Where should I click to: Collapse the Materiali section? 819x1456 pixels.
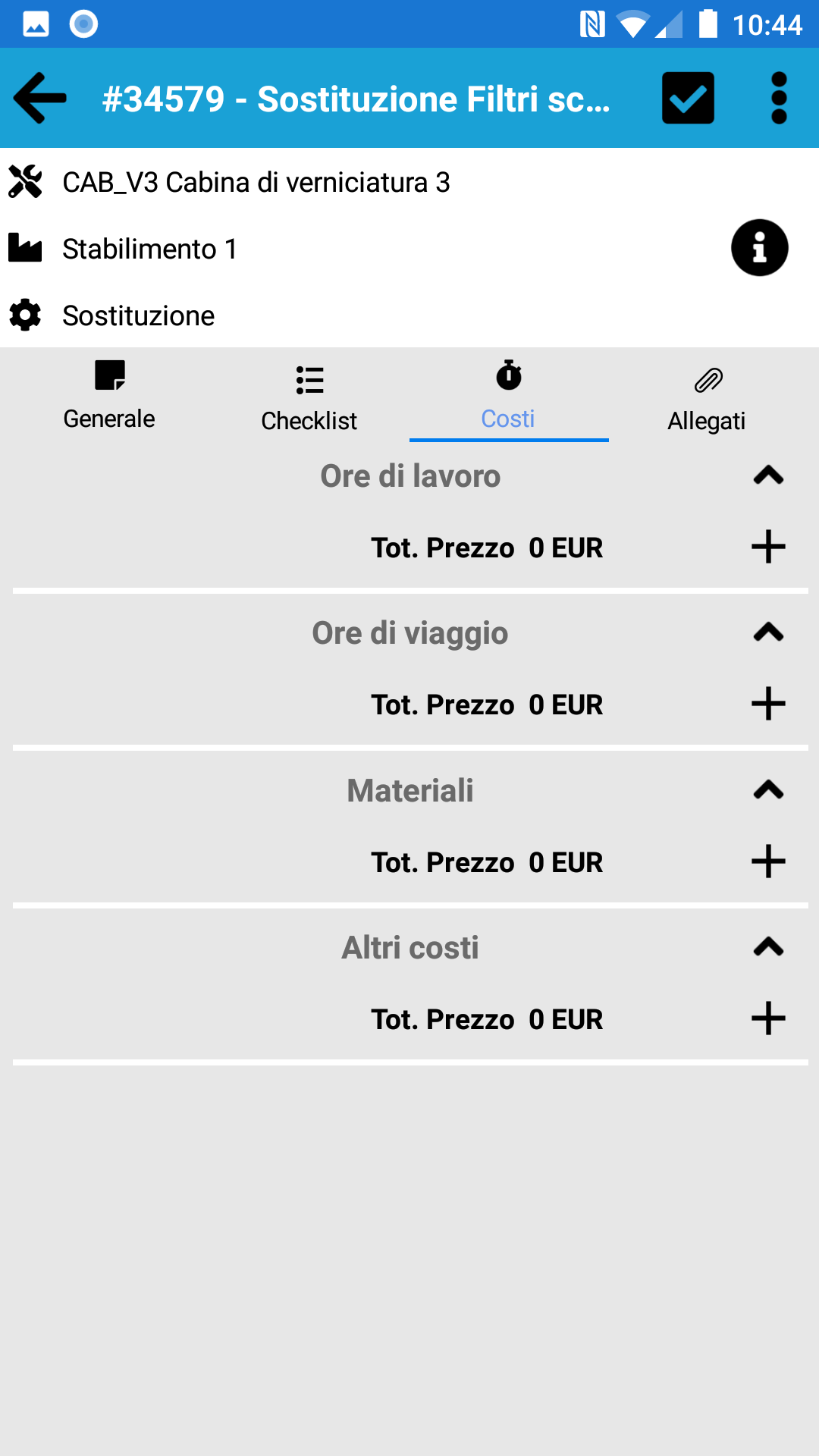(768, 790)
